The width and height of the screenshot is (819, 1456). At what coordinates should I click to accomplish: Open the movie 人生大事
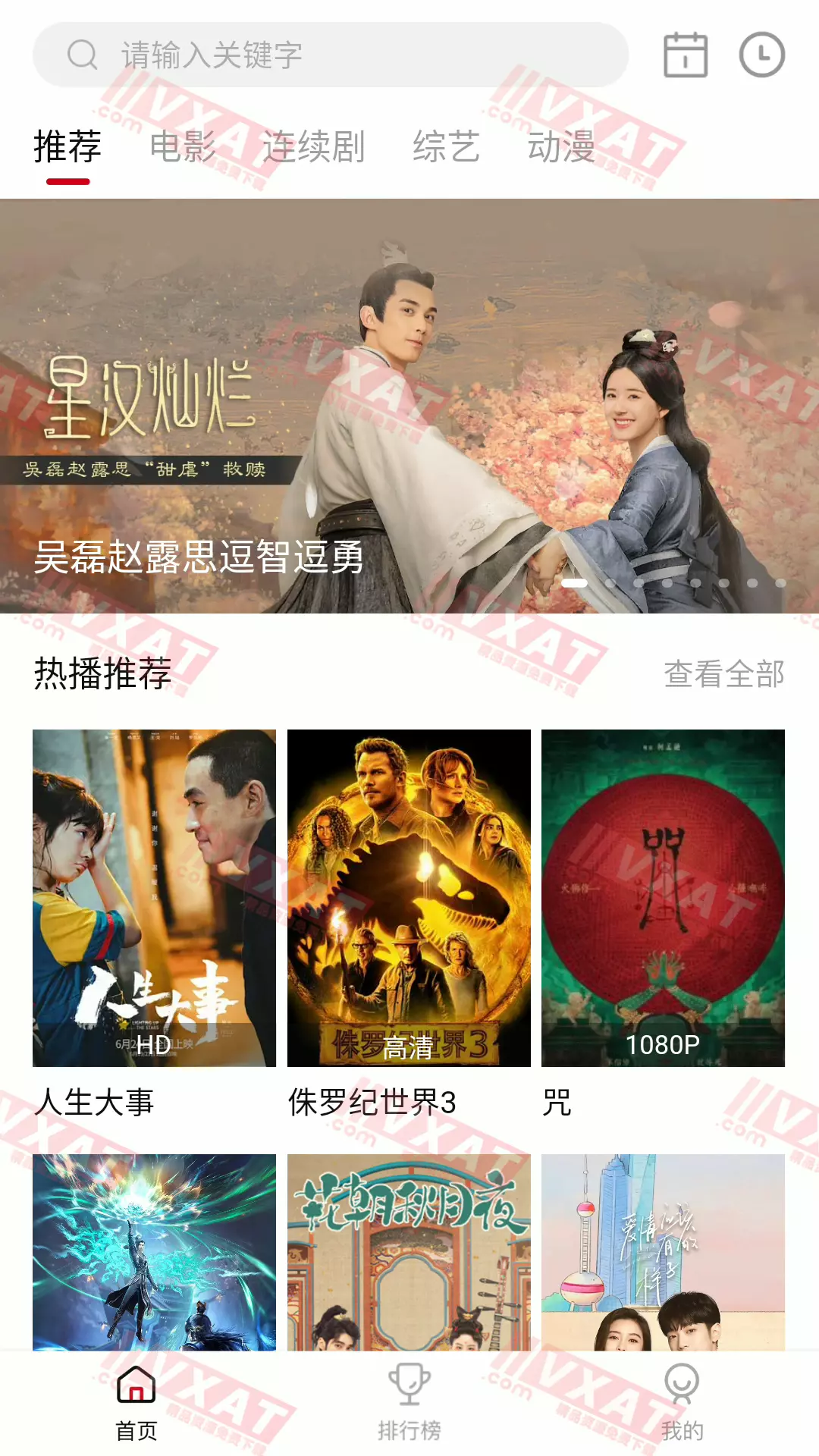point(154,898)
